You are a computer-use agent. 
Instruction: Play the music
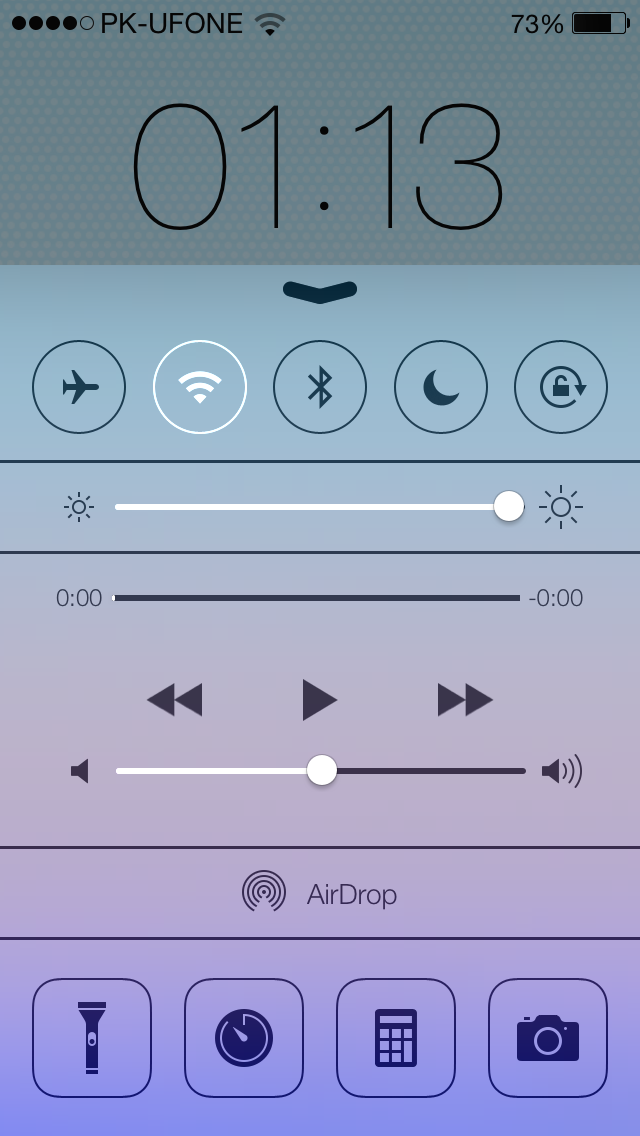click(x=320, y=700)
